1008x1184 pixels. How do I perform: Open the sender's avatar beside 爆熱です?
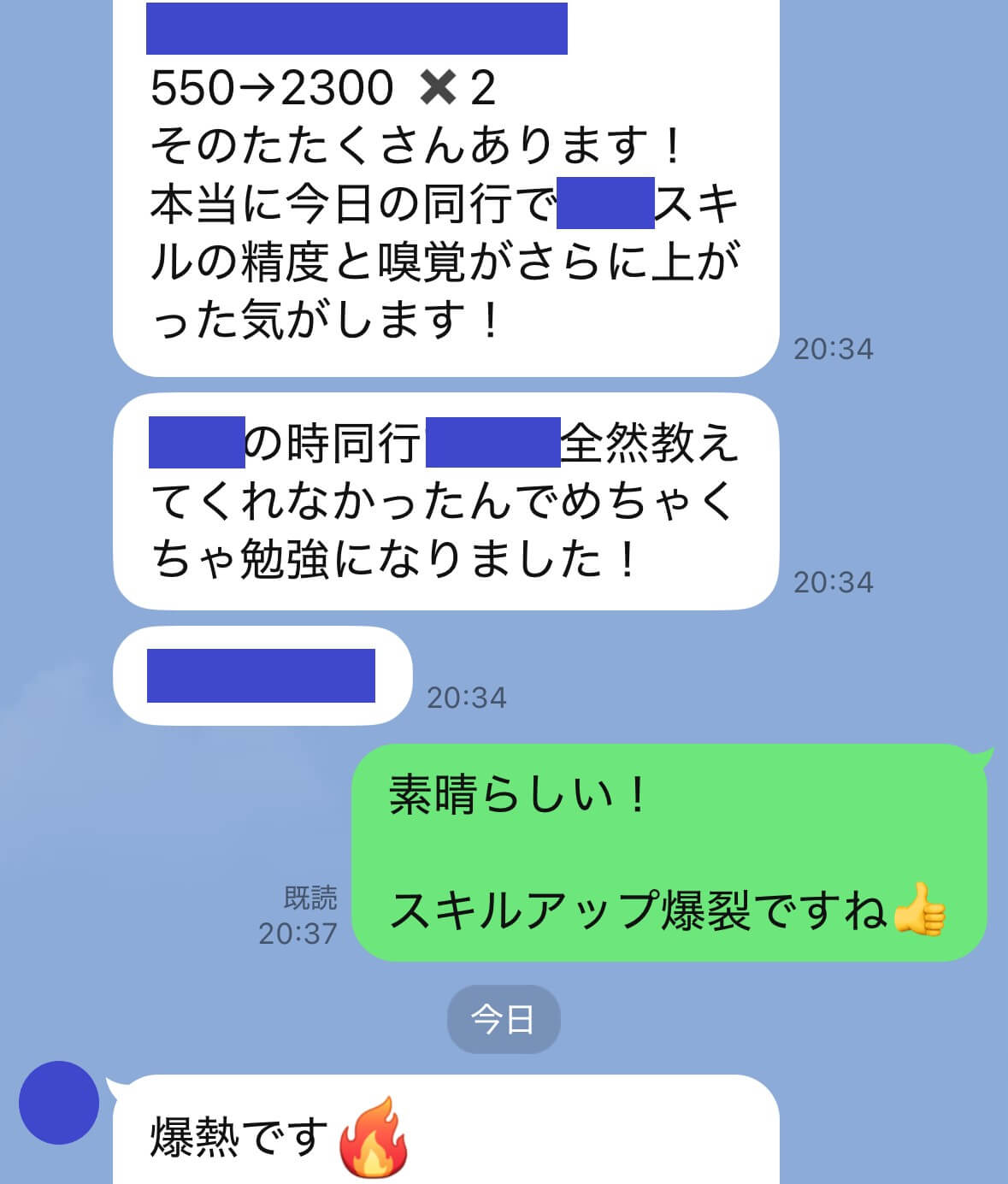pos(59,1103)
